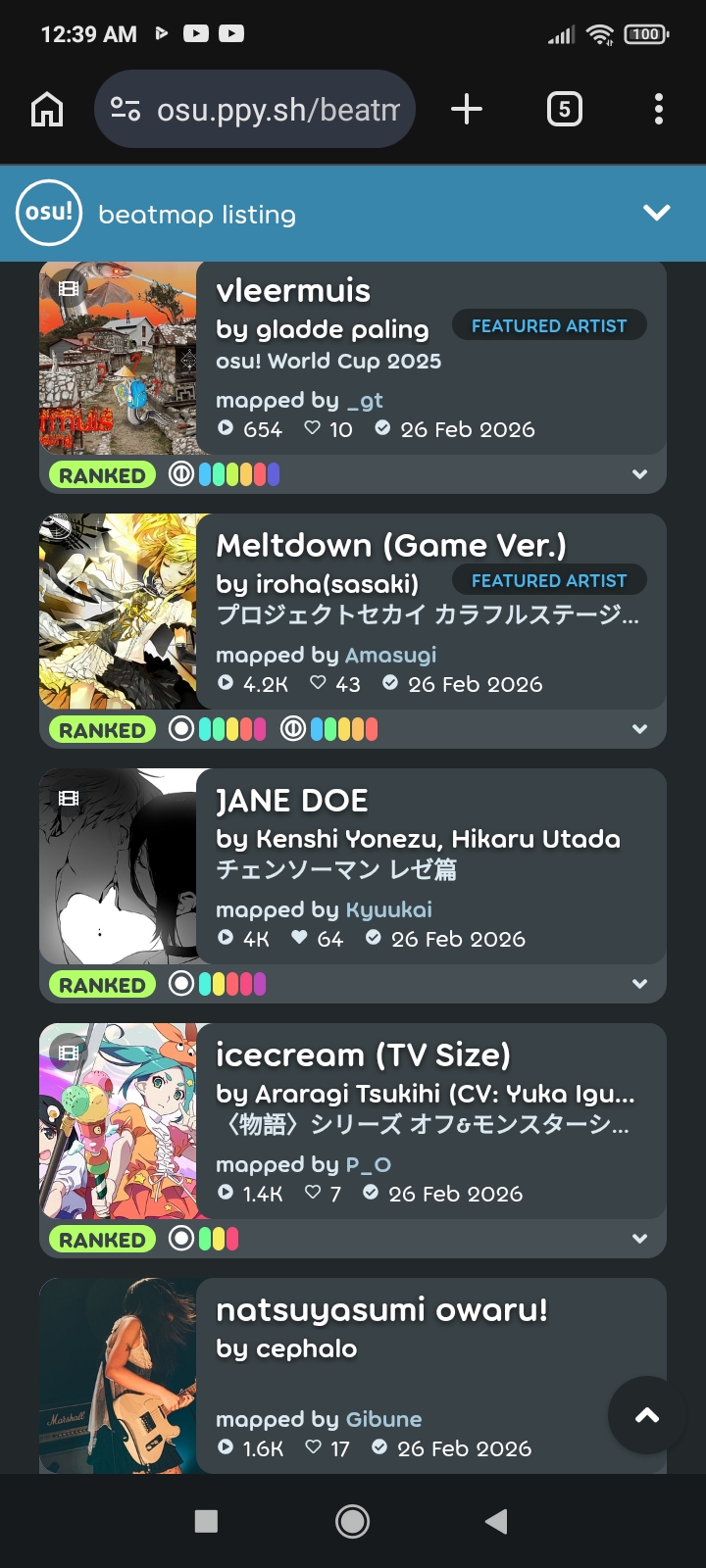Viewport: 706px width, 1568px height.
Task: Open the browser overflow menu
Action: click(x=659, y=109)
